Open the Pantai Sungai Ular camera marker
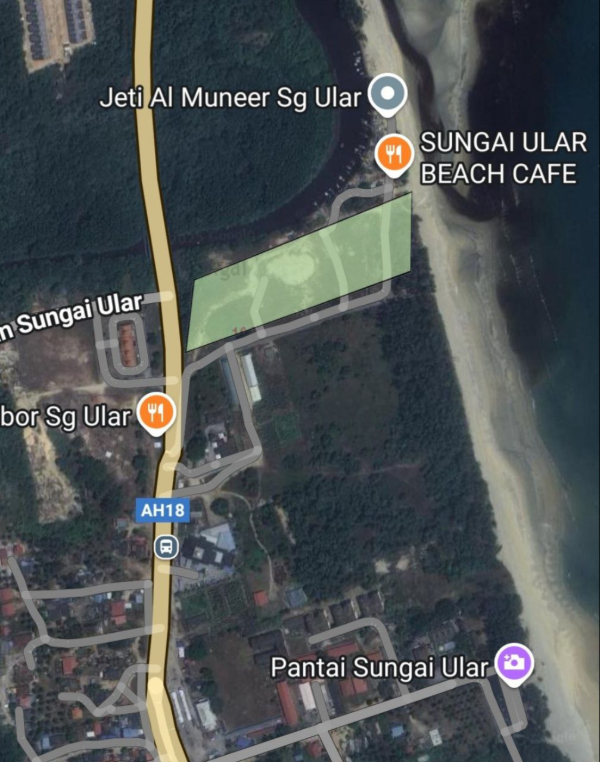Viewport: 600px width, 762px height. (x=515, y=662)
